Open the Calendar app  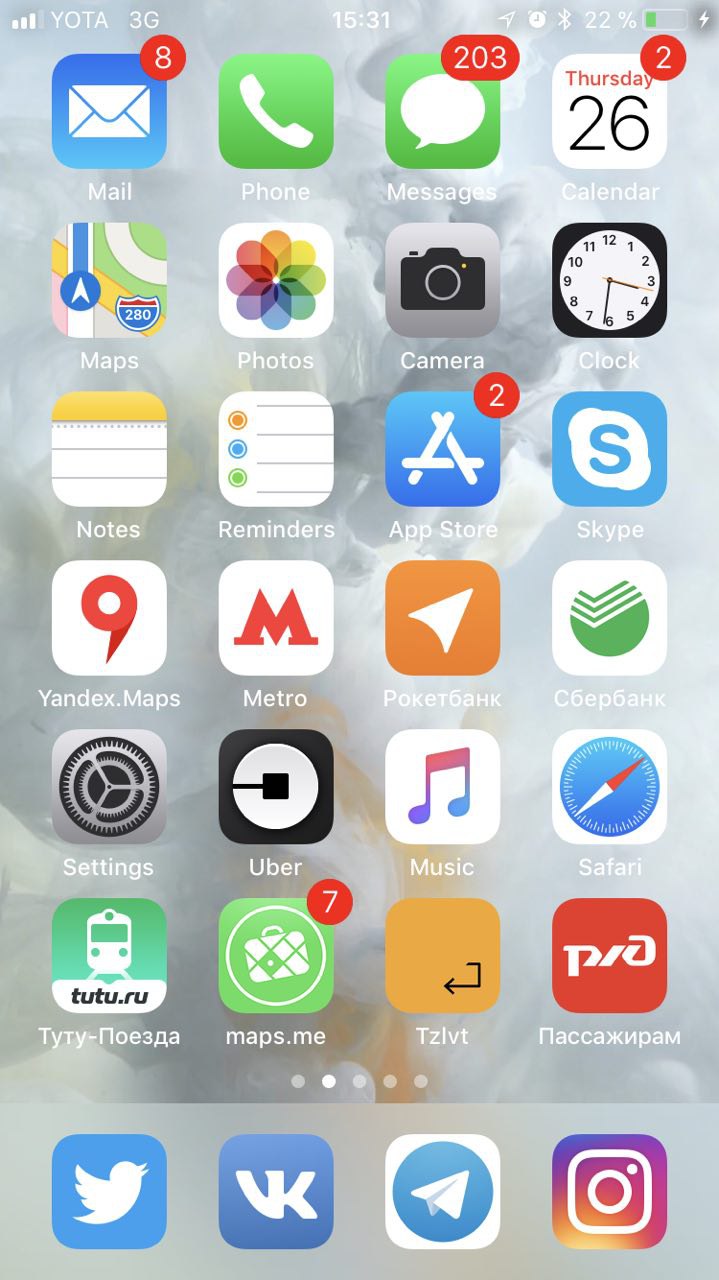coord(609,111)
